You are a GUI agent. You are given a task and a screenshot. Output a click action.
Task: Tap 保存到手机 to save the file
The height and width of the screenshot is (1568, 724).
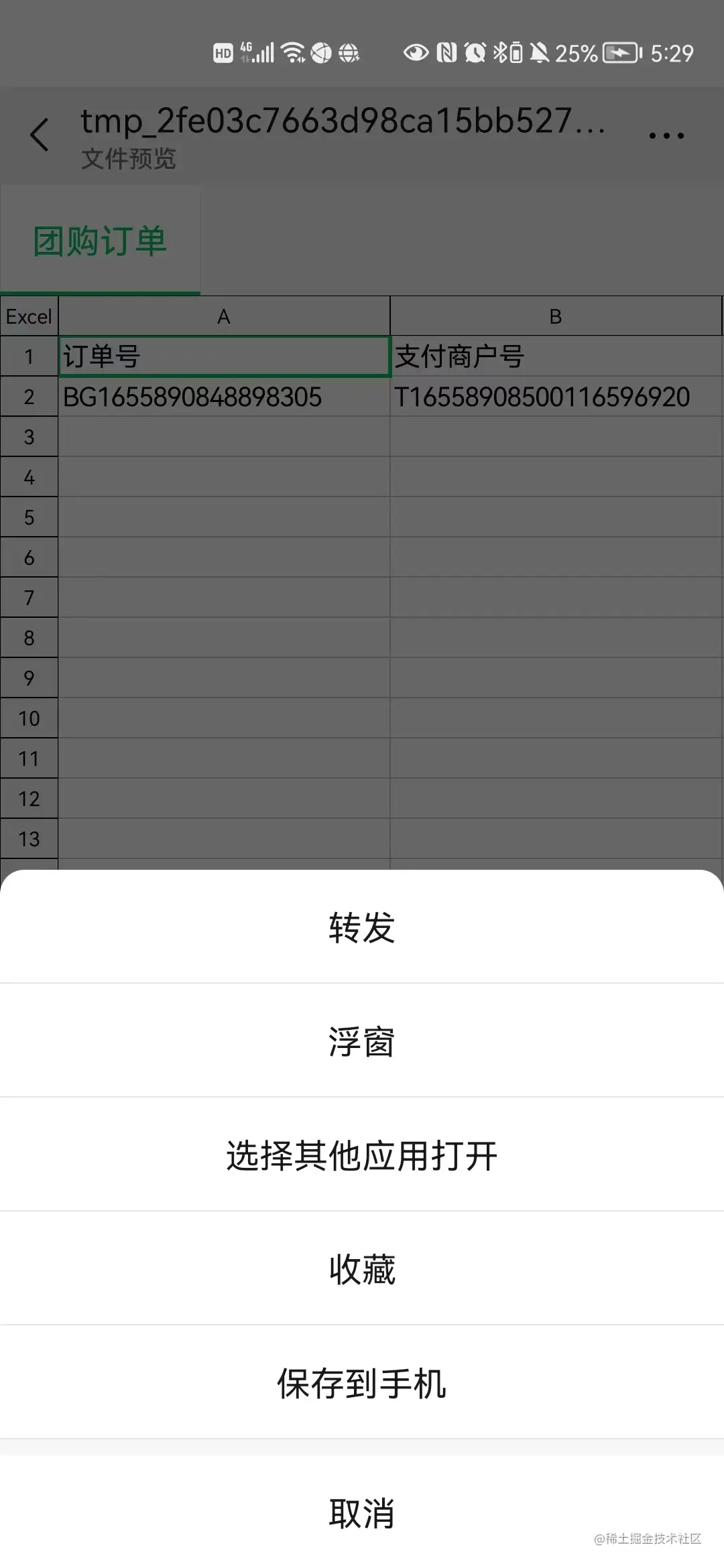(x=362, y=1383)
